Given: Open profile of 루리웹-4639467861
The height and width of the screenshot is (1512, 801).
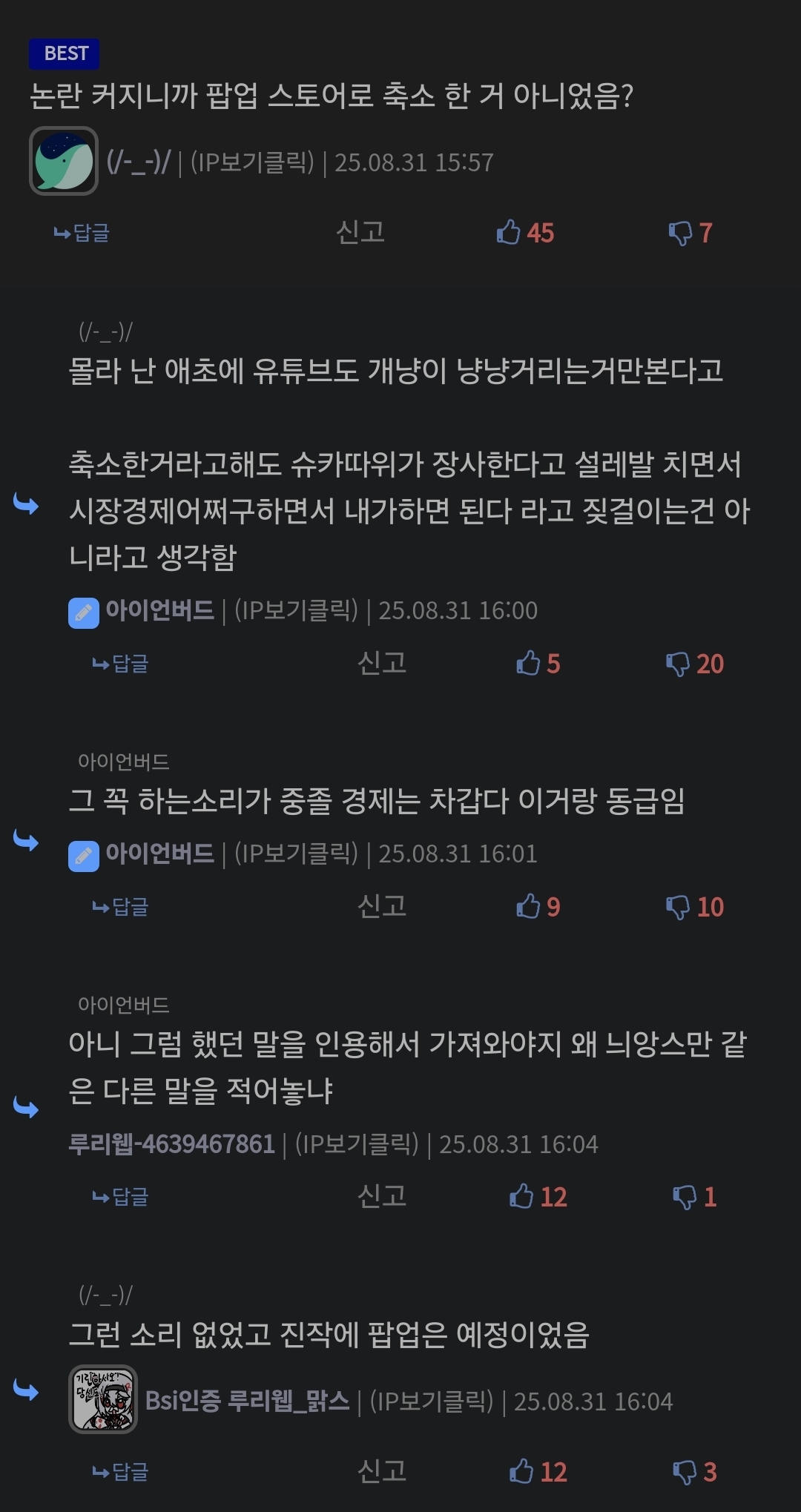Looking at the screenshot, I should coord(171,1144).
